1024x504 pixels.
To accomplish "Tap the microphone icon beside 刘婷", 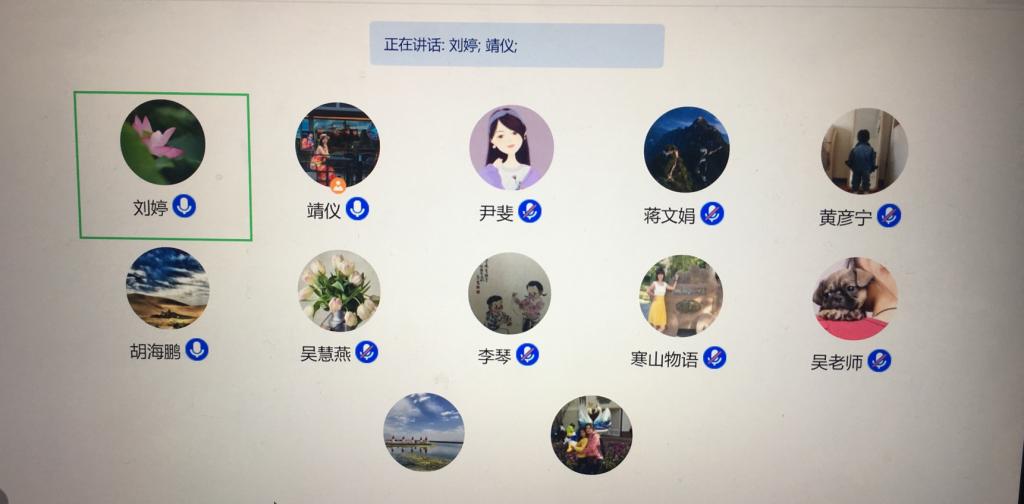I will [x=184, y=207].
